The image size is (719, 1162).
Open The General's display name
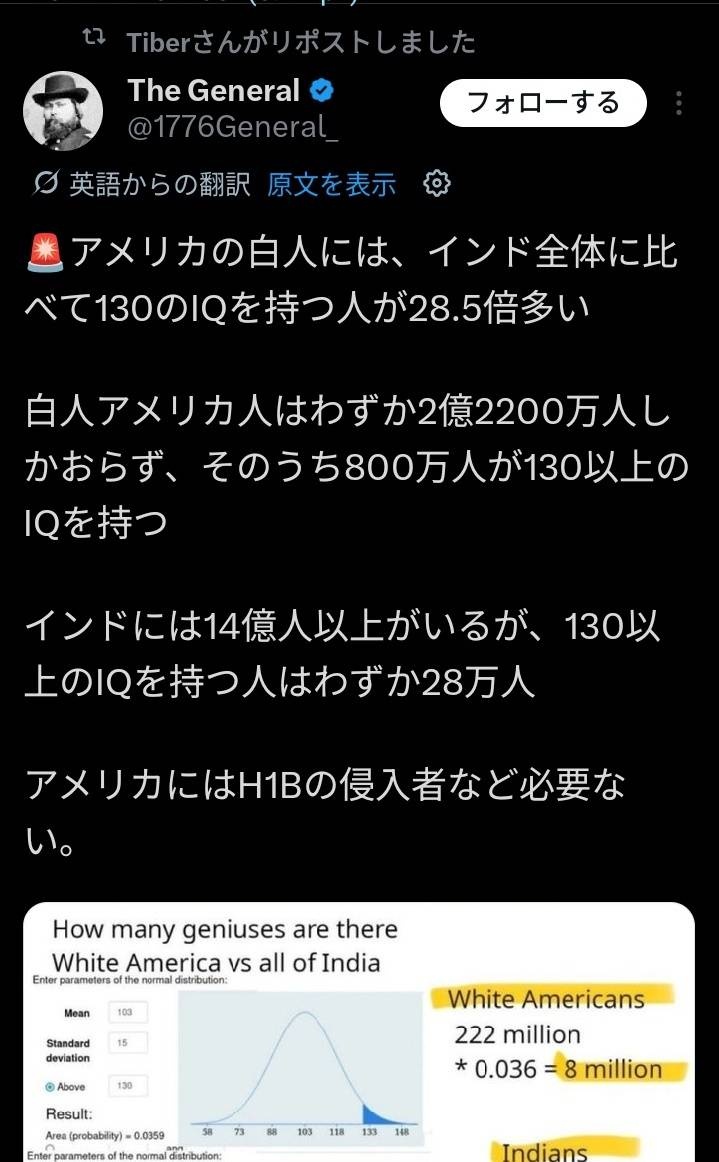click(x=214, y=91)
